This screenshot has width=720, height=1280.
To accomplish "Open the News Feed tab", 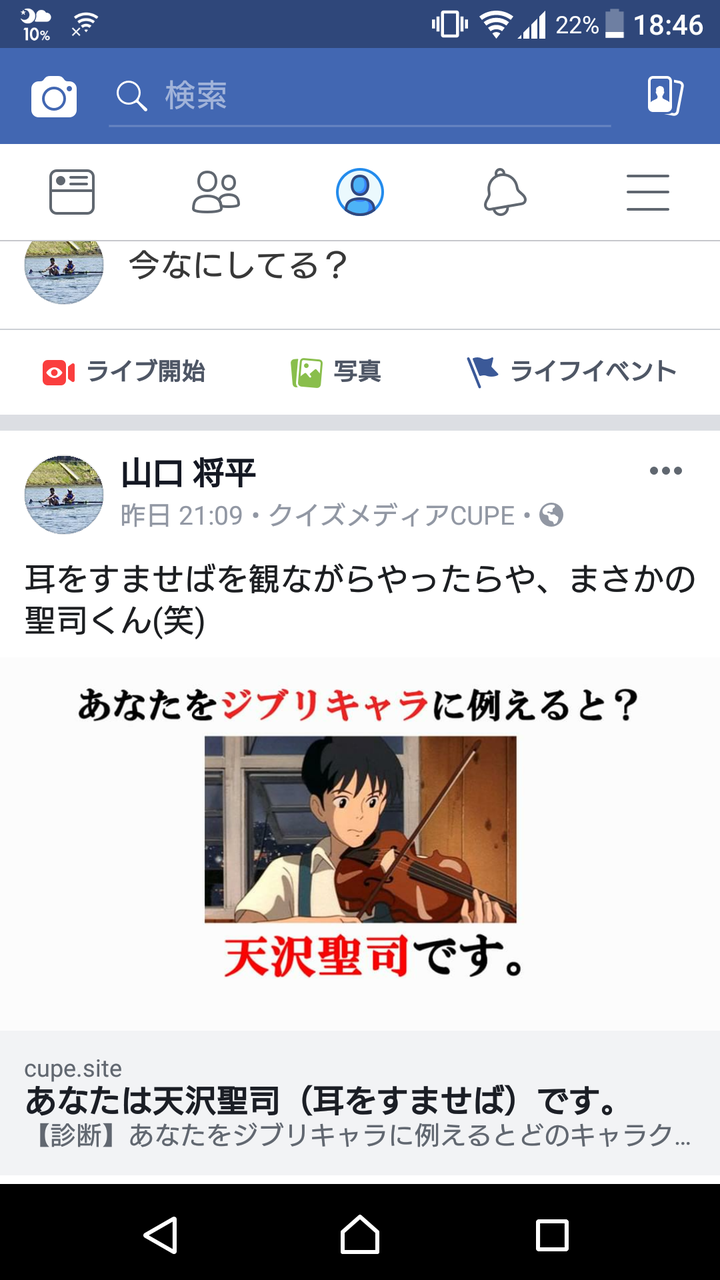I will tap(72, 191).
